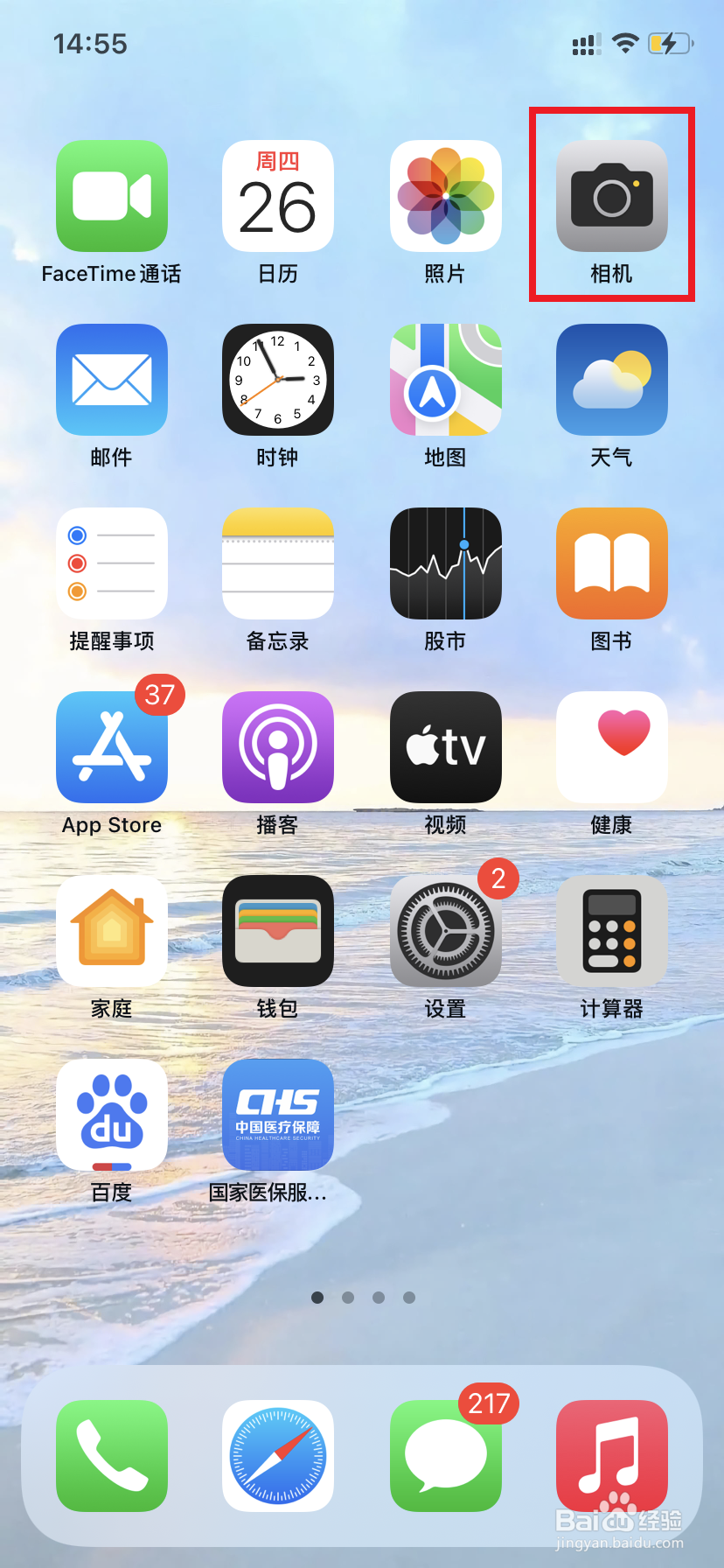View photos in the 照片 app
This screenshot has height=1568, width=724.
point(445,196)
